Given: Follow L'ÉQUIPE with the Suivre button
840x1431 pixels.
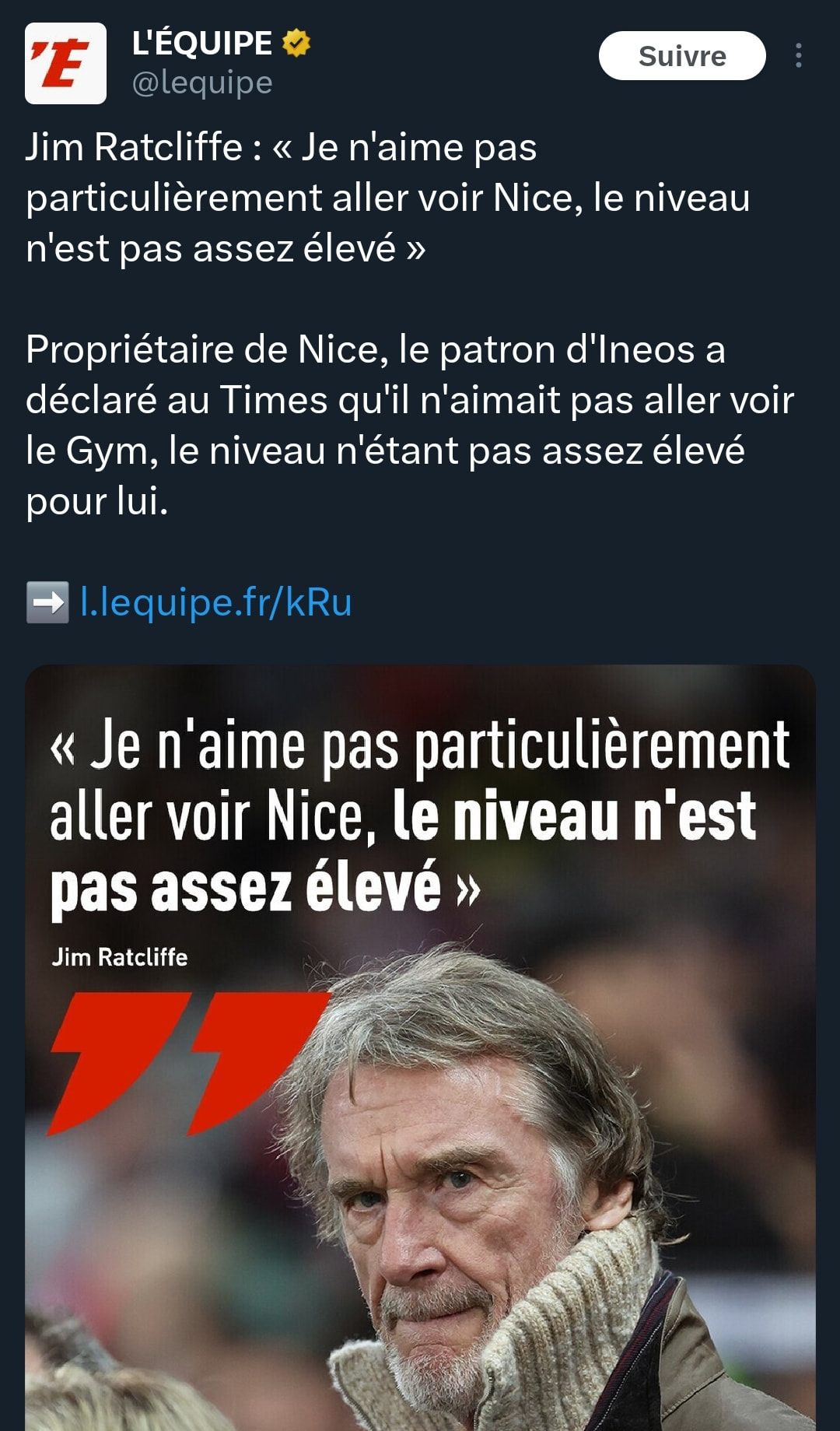Looking at the screenshot, I should 682,56.
